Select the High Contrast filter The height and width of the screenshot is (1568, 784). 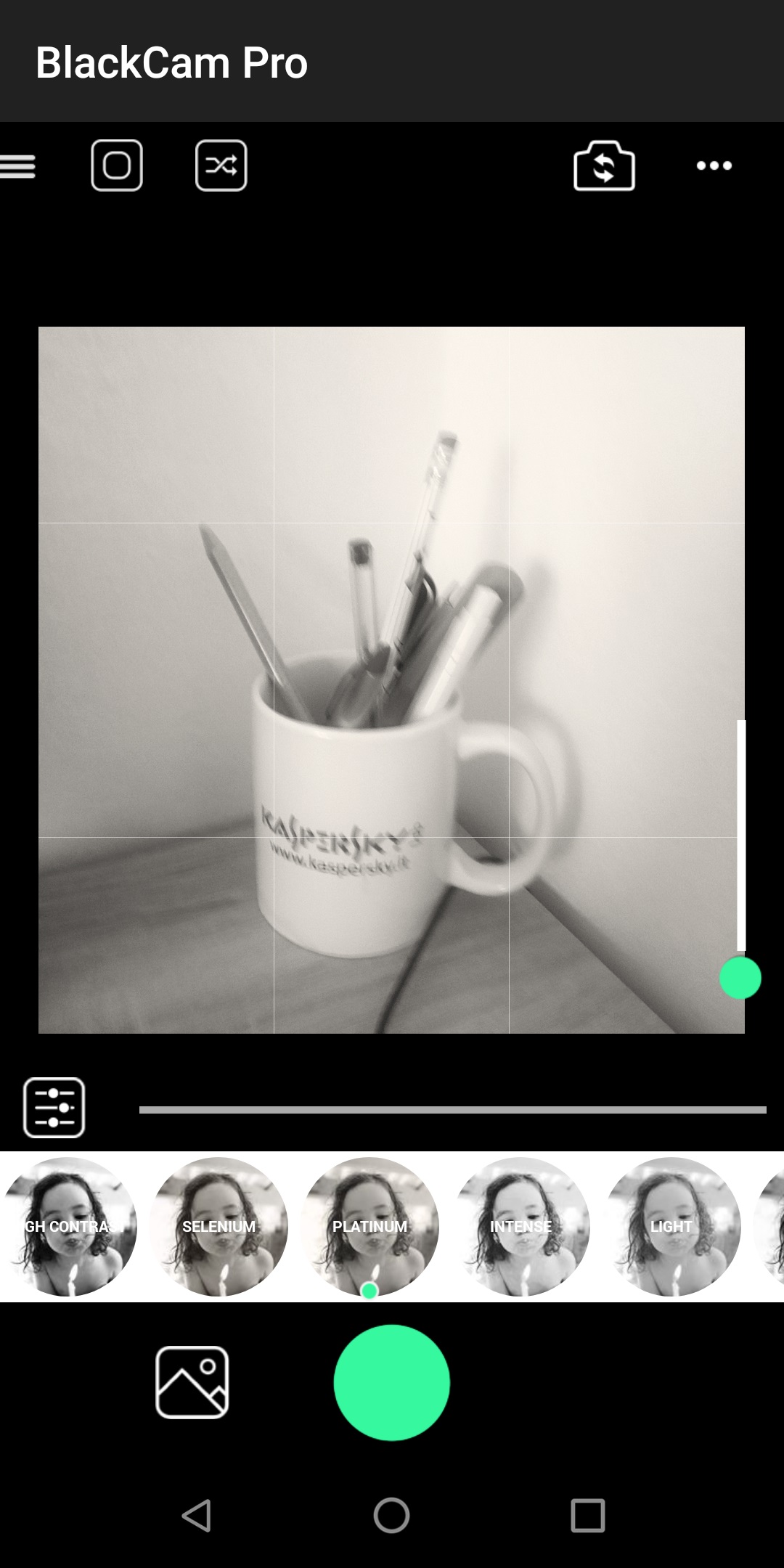[x=68, y=1226]
